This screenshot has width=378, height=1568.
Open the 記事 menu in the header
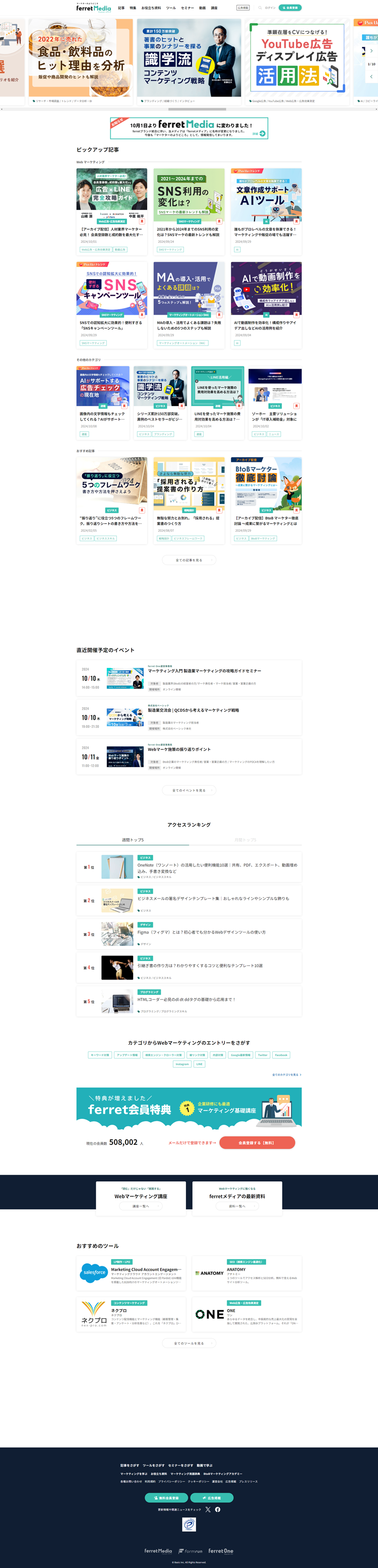(121, 8)
